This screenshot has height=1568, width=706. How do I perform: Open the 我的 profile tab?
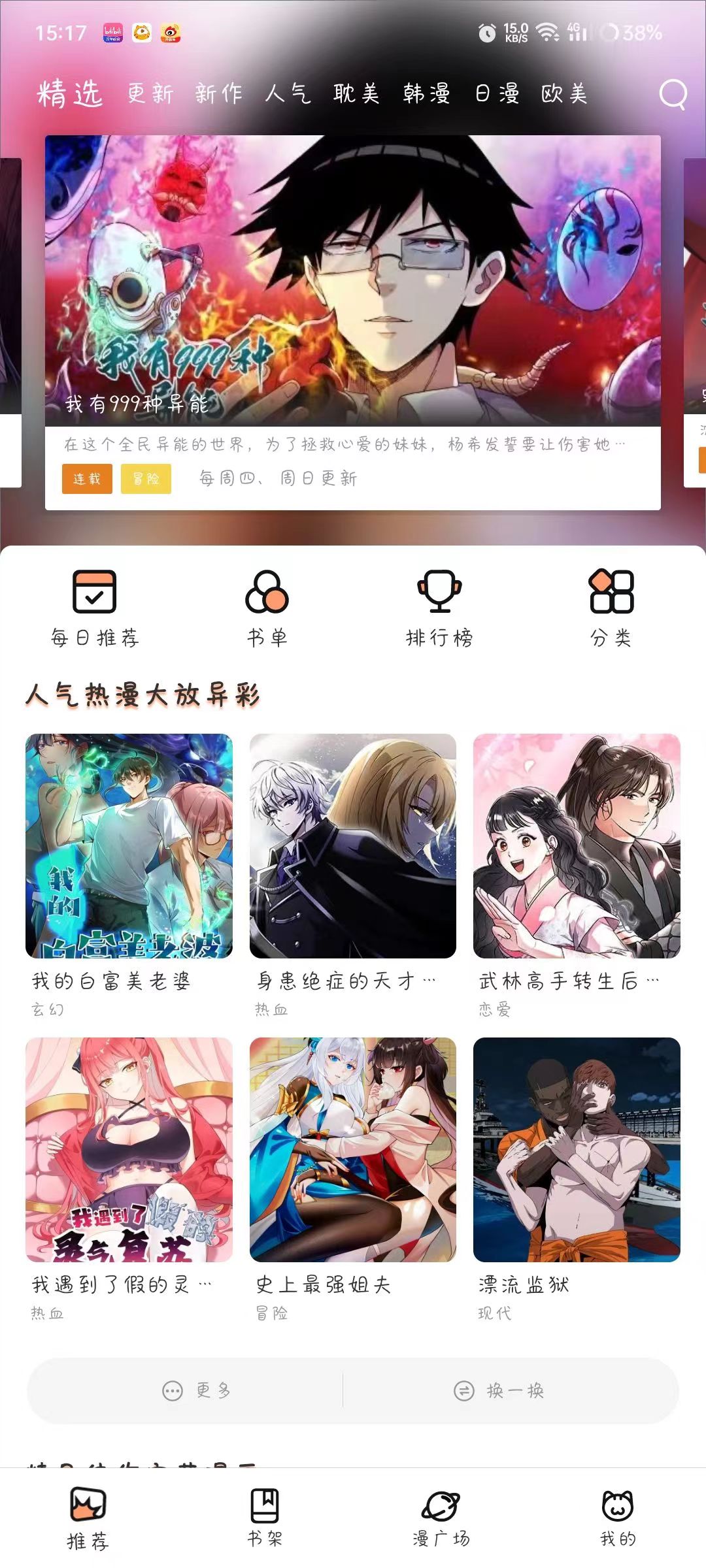[617, 1517]
